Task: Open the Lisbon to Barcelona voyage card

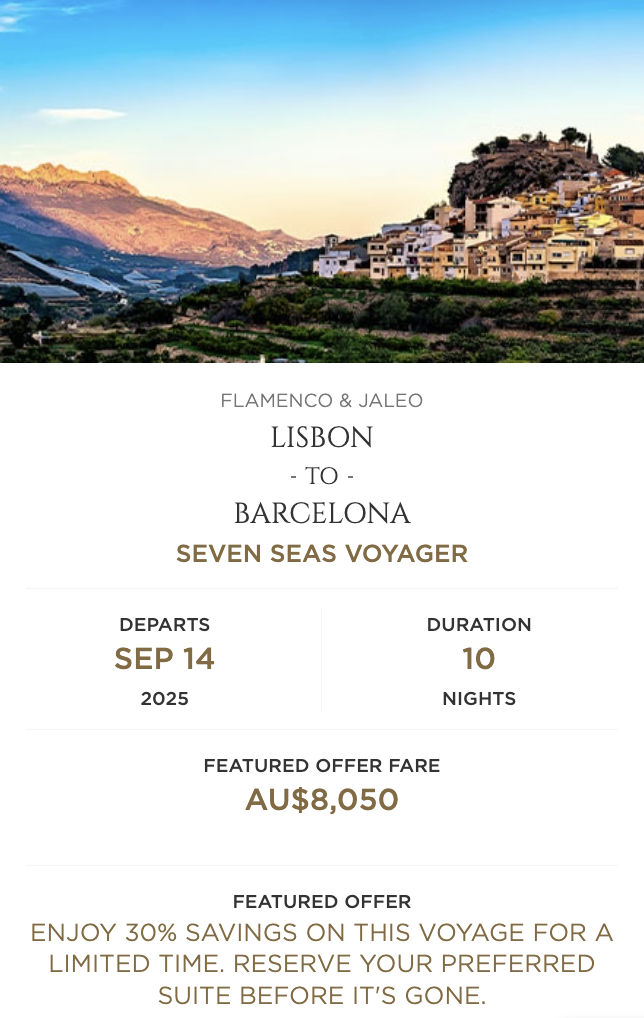Action: 321,475
